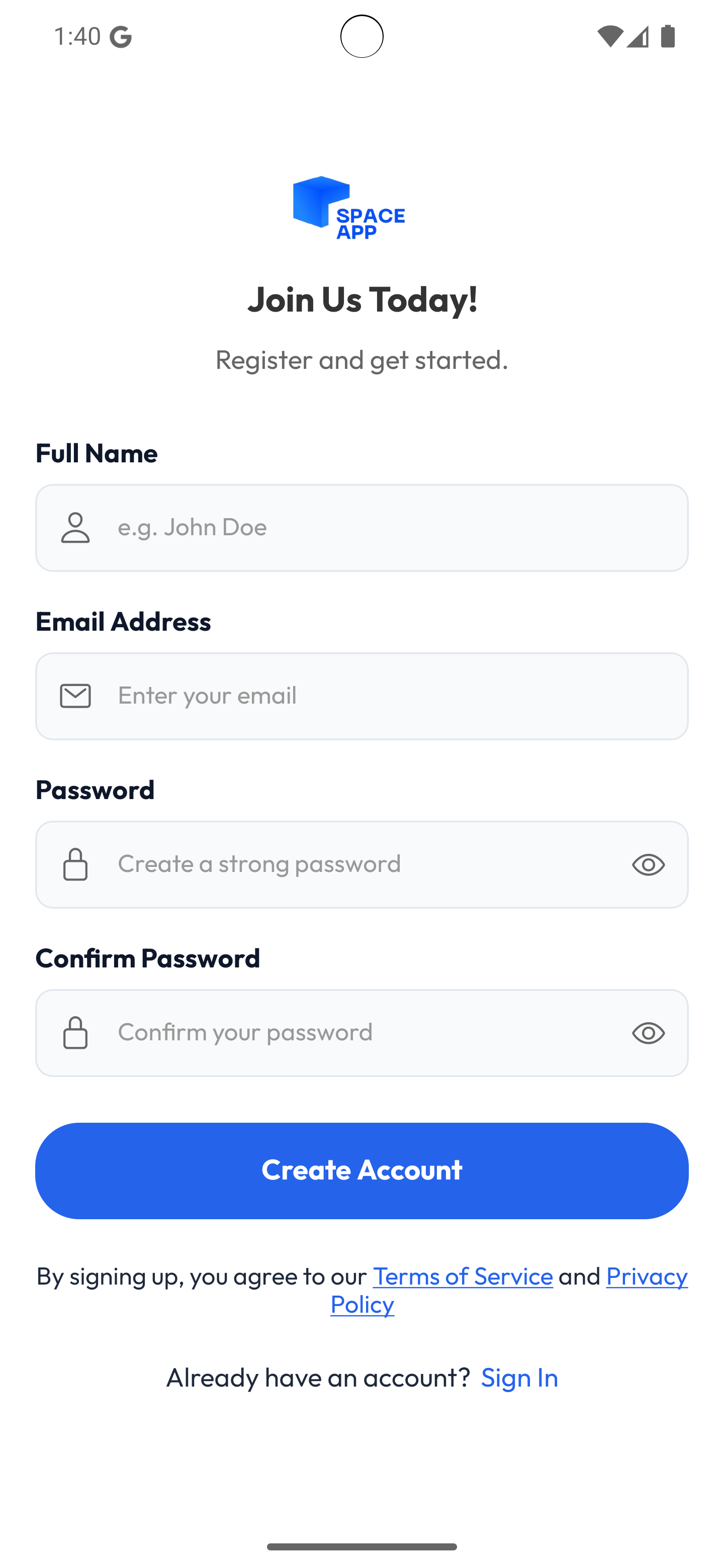
Task: Open the Privacy Policy link
Action: click(509, 1290)
